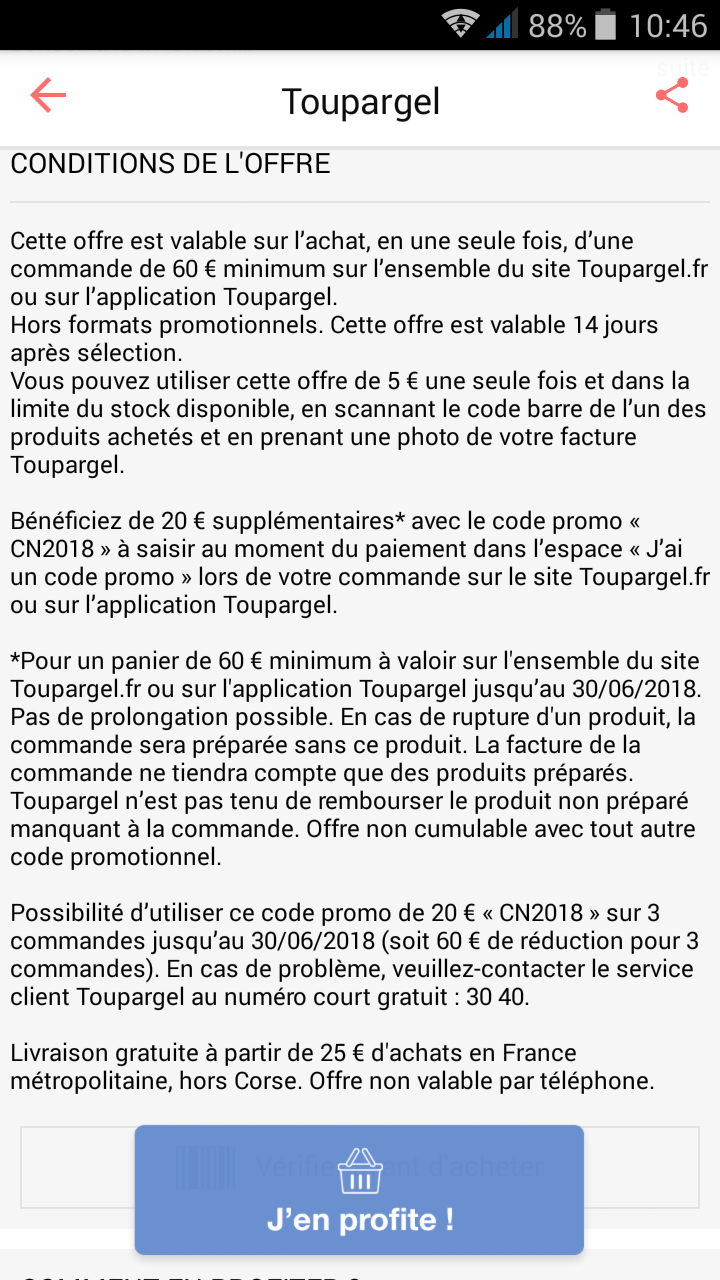Share the Toupargel offer
The height and width of the screenshot is (1280, 720).
pyautogui.click(x=672, y=96)
